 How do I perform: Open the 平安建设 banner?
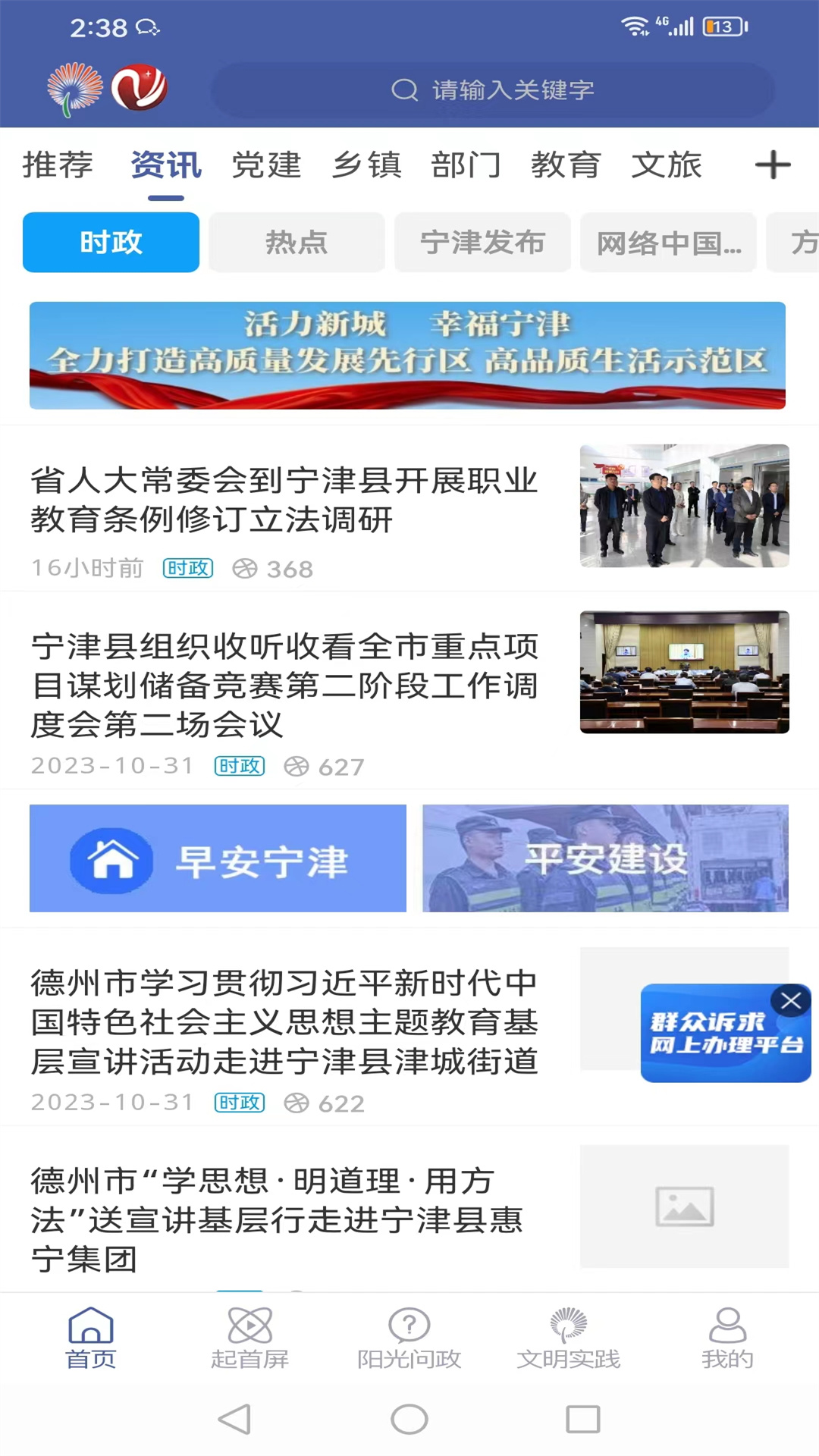click(603, 858)
